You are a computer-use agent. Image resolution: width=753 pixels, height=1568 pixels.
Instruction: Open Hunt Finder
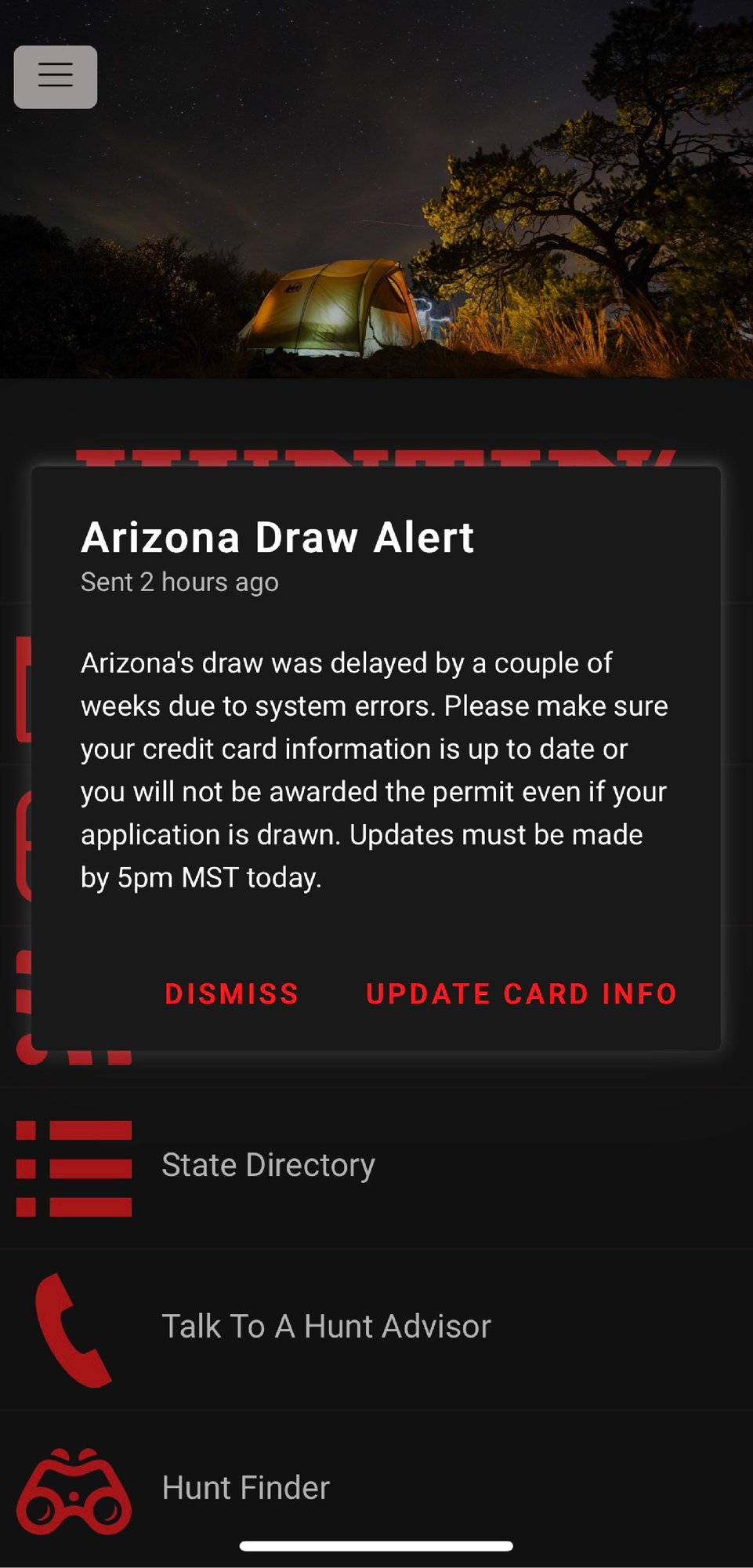(246, 1488)
